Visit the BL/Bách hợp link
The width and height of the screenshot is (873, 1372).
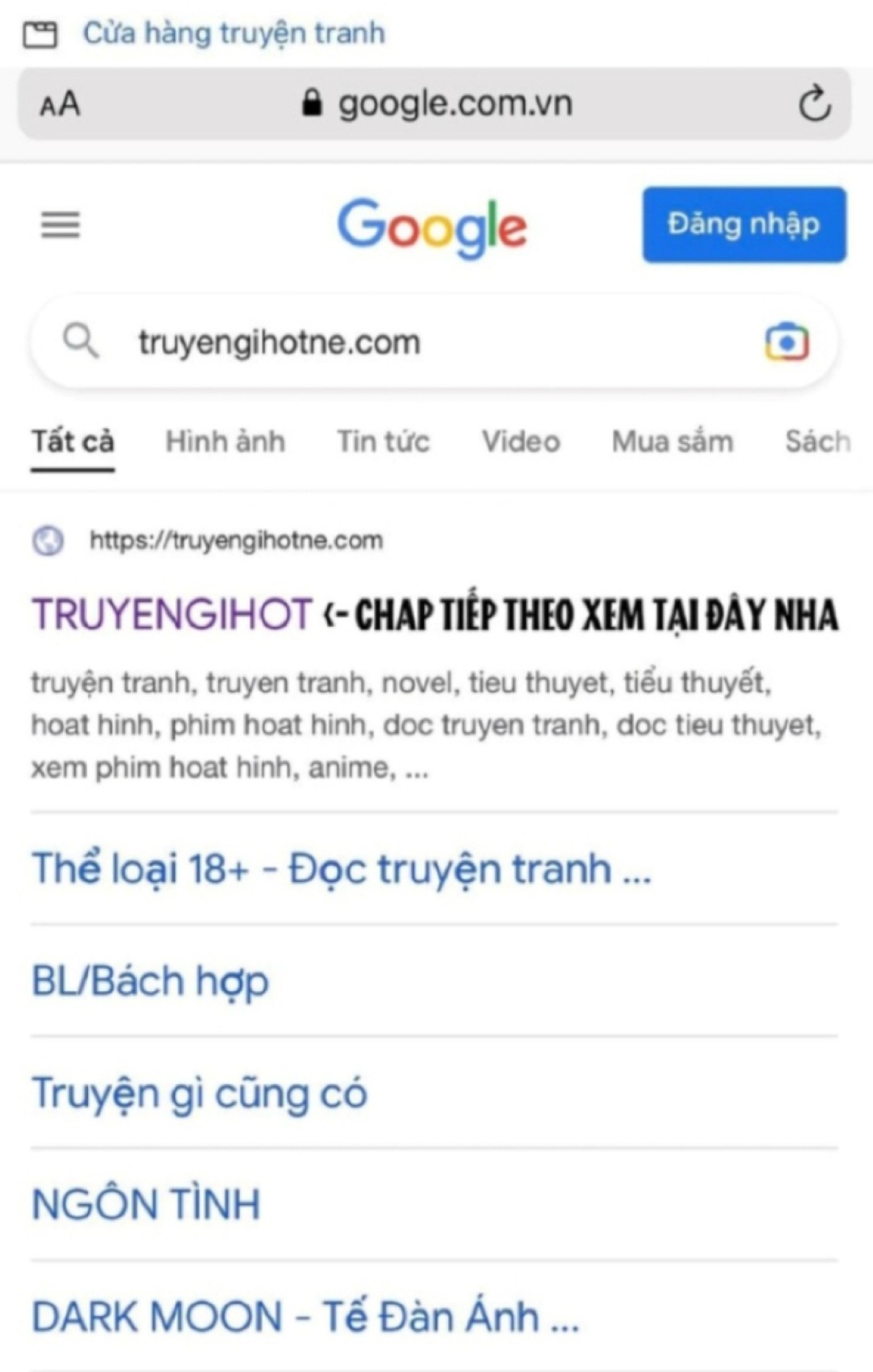pos(150,981)
